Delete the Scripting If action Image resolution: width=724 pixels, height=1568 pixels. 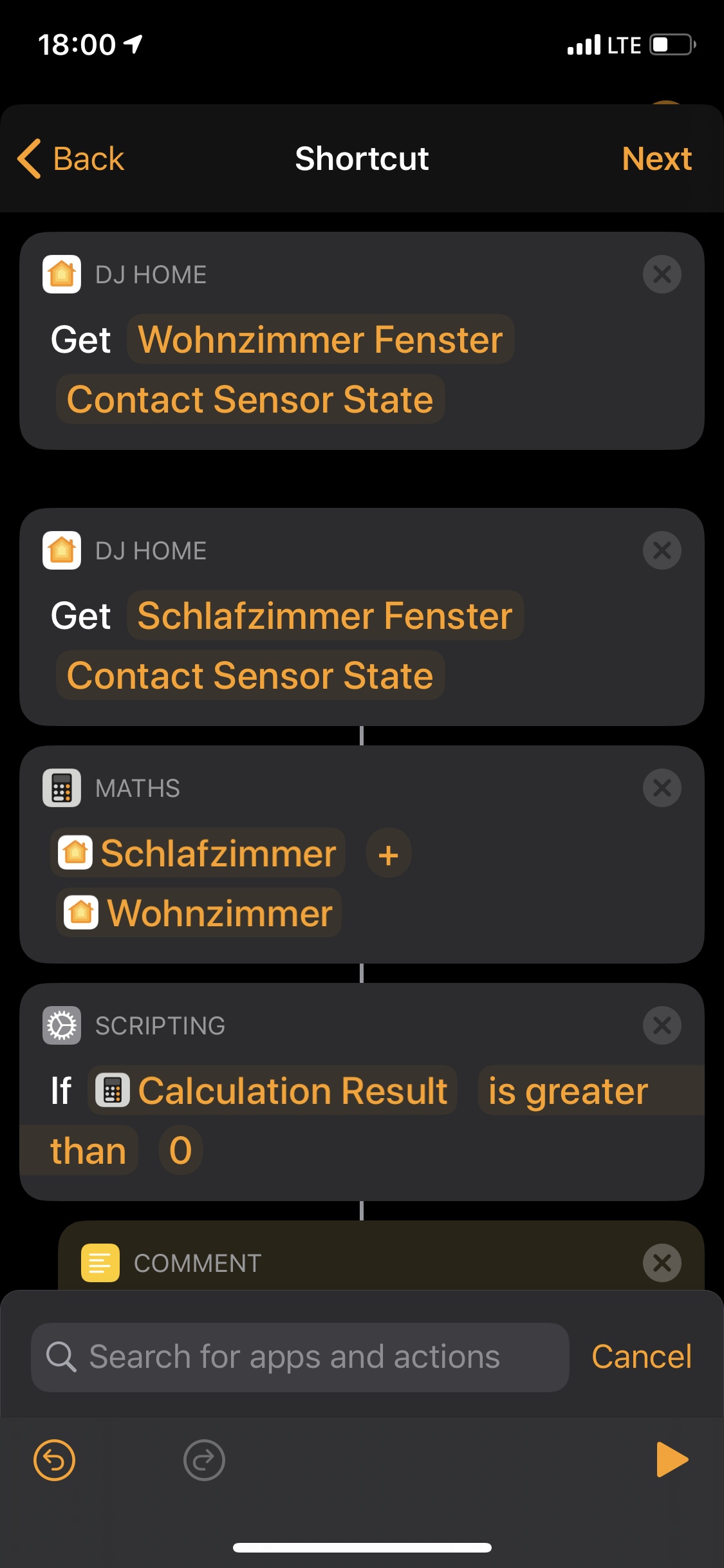[662, 1025]
